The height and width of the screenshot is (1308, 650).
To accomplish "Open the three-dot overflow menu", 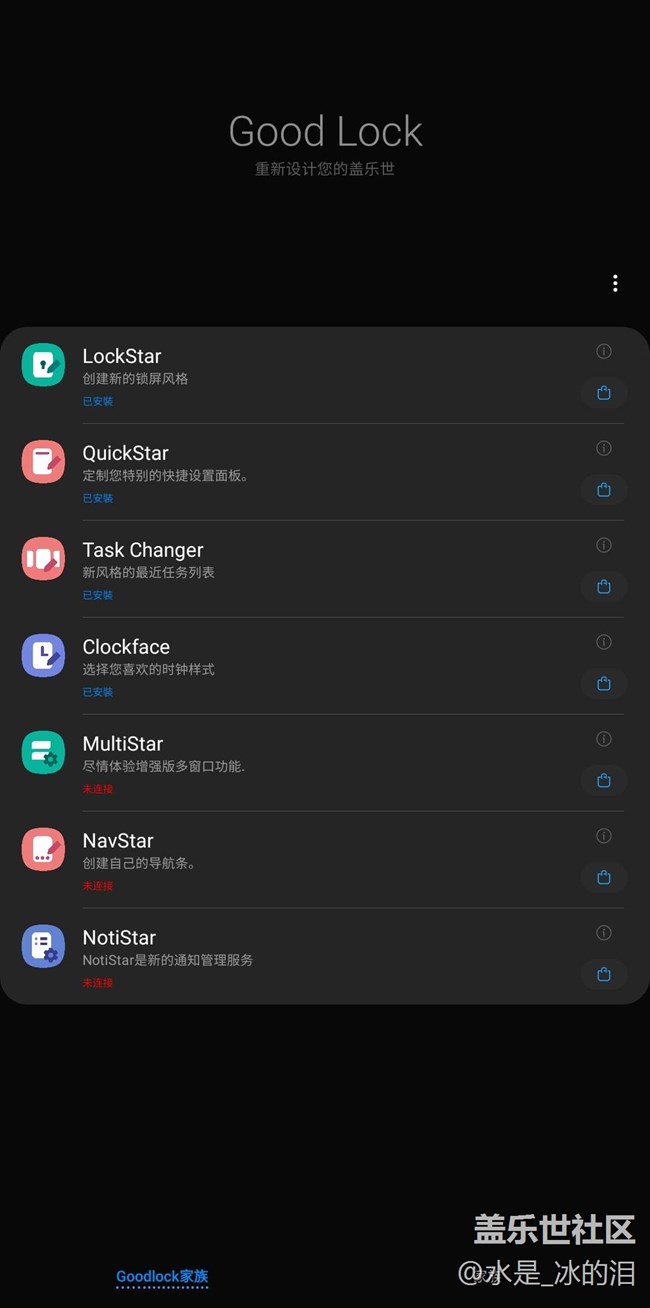I will click(x=615, y=284).
